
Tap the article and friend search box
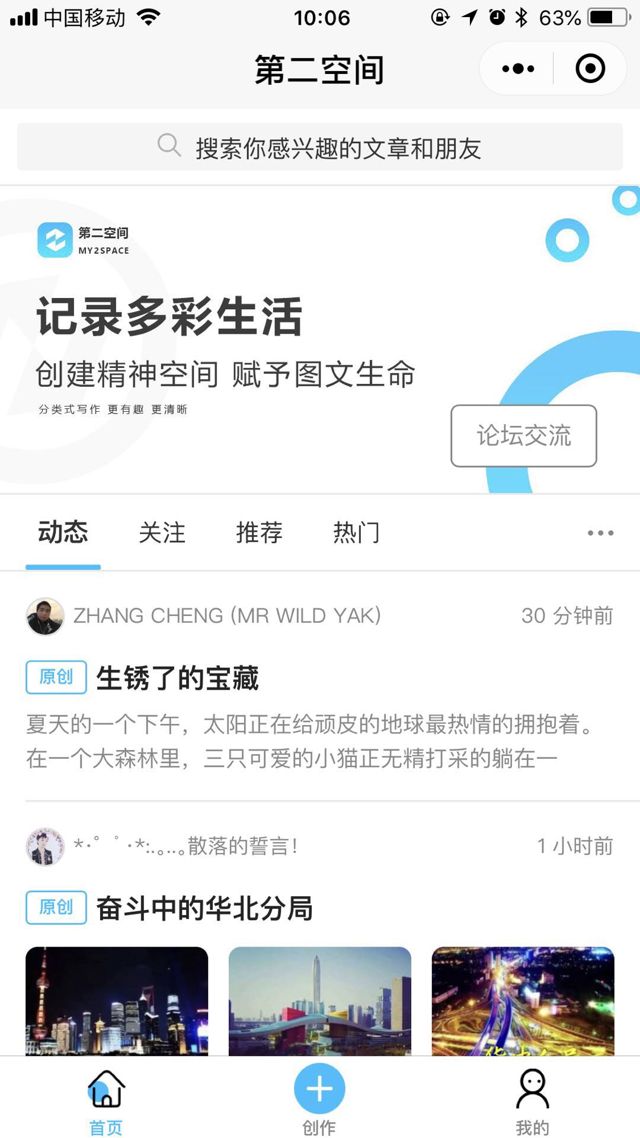coord(320,148)
